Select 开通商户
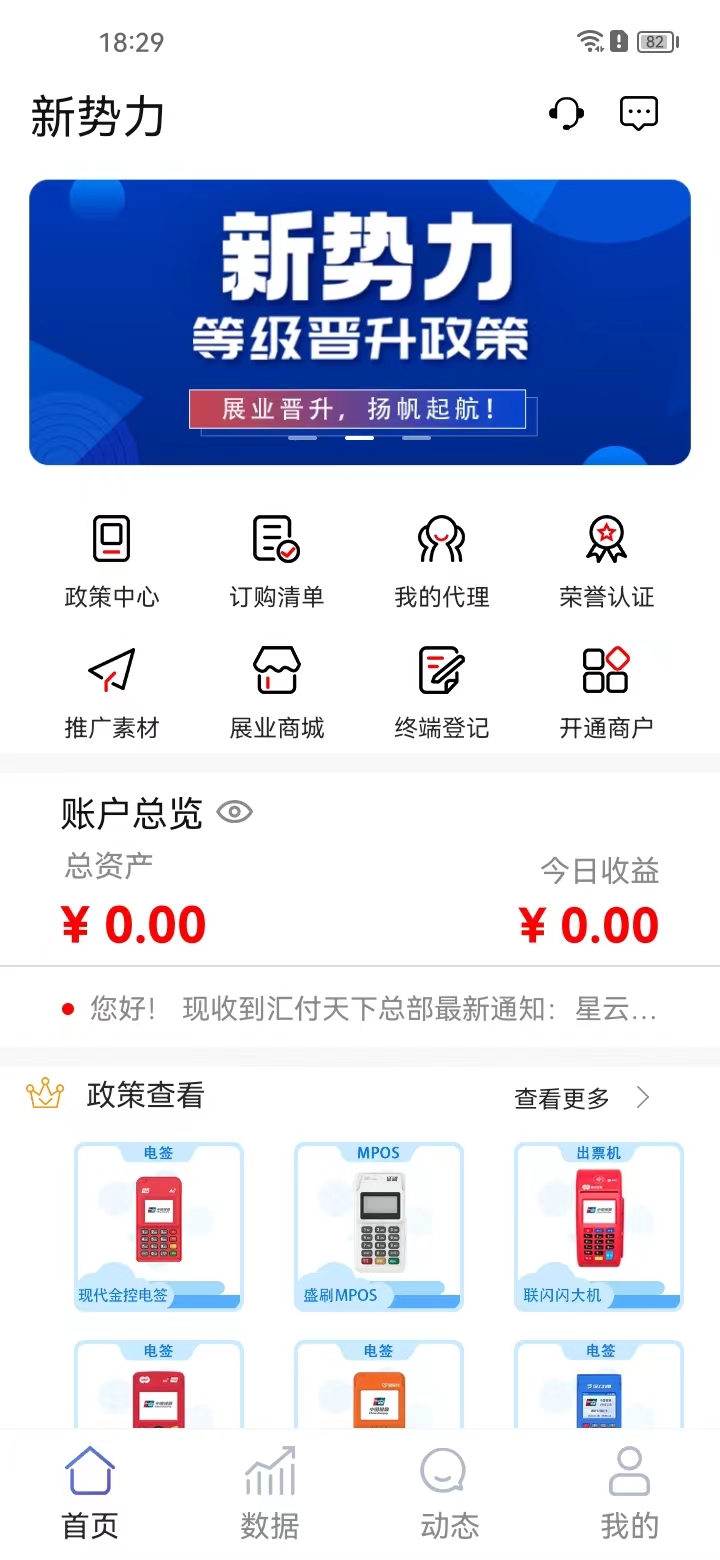This screenshot has height=1560, width=720. pyautogui.click(x=607, y=692)
